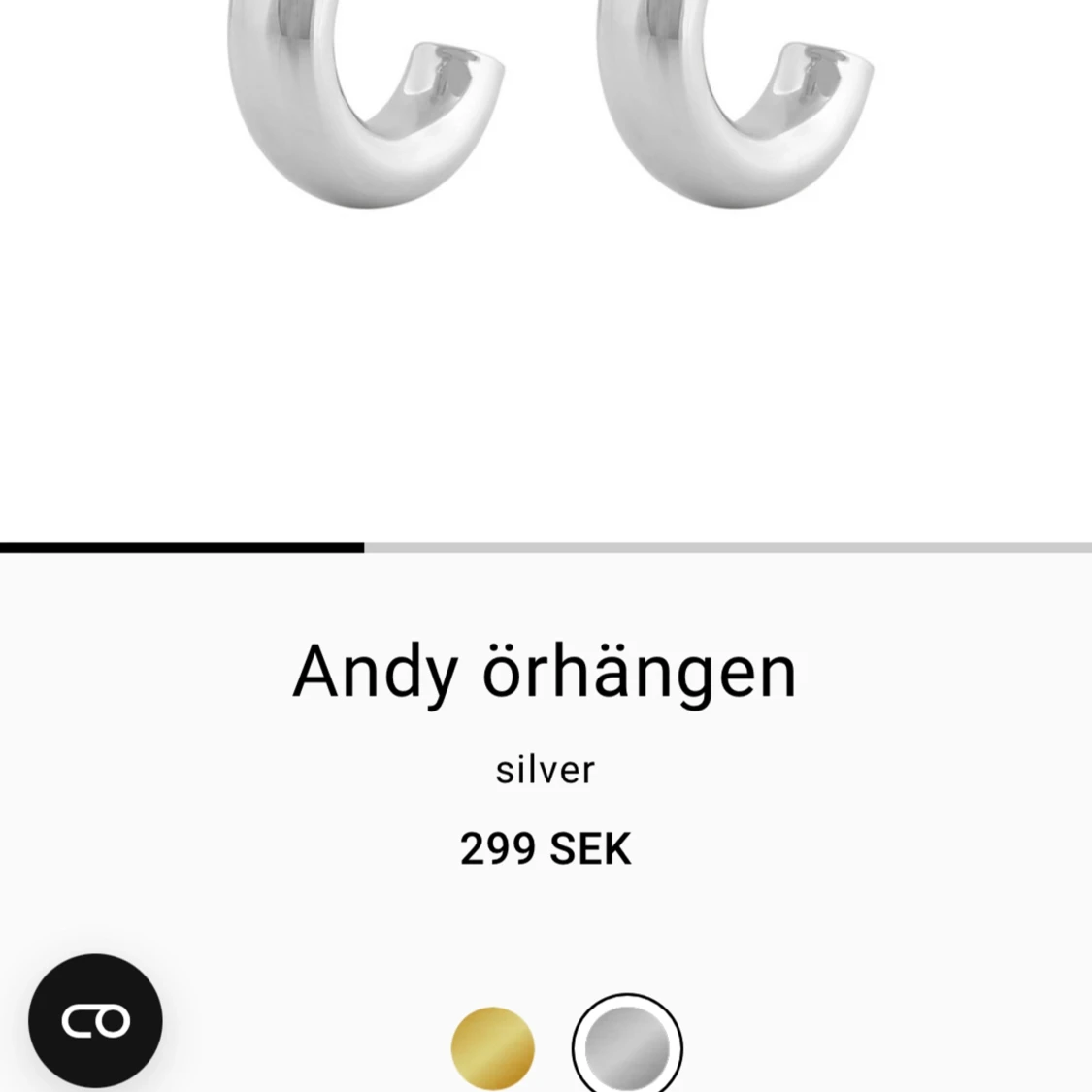Select the gold color swatch
The height and width of the screenshot is (1092, 1092).
coord(493,1047)
